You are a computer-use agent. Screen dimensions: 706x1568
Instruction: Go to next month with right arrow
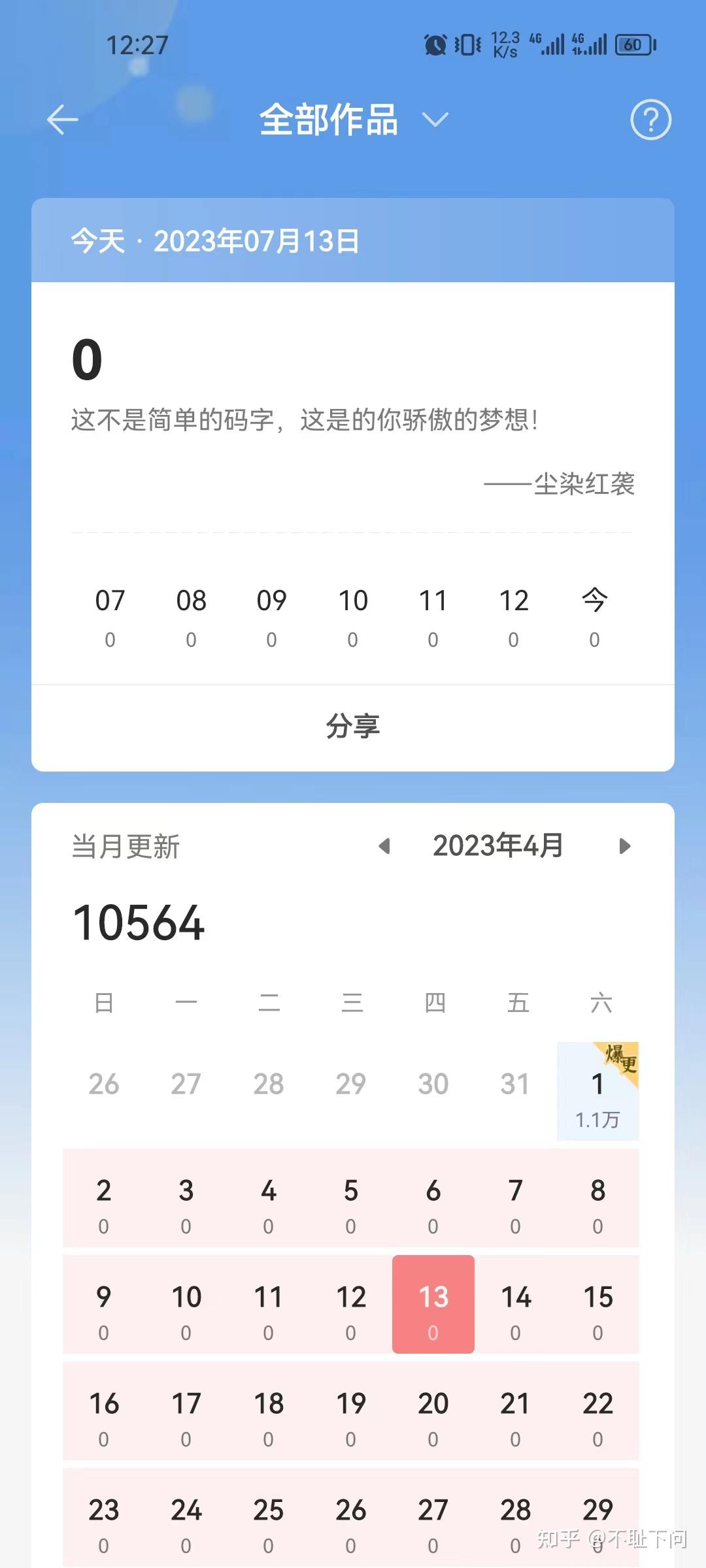tap(625, 846)
